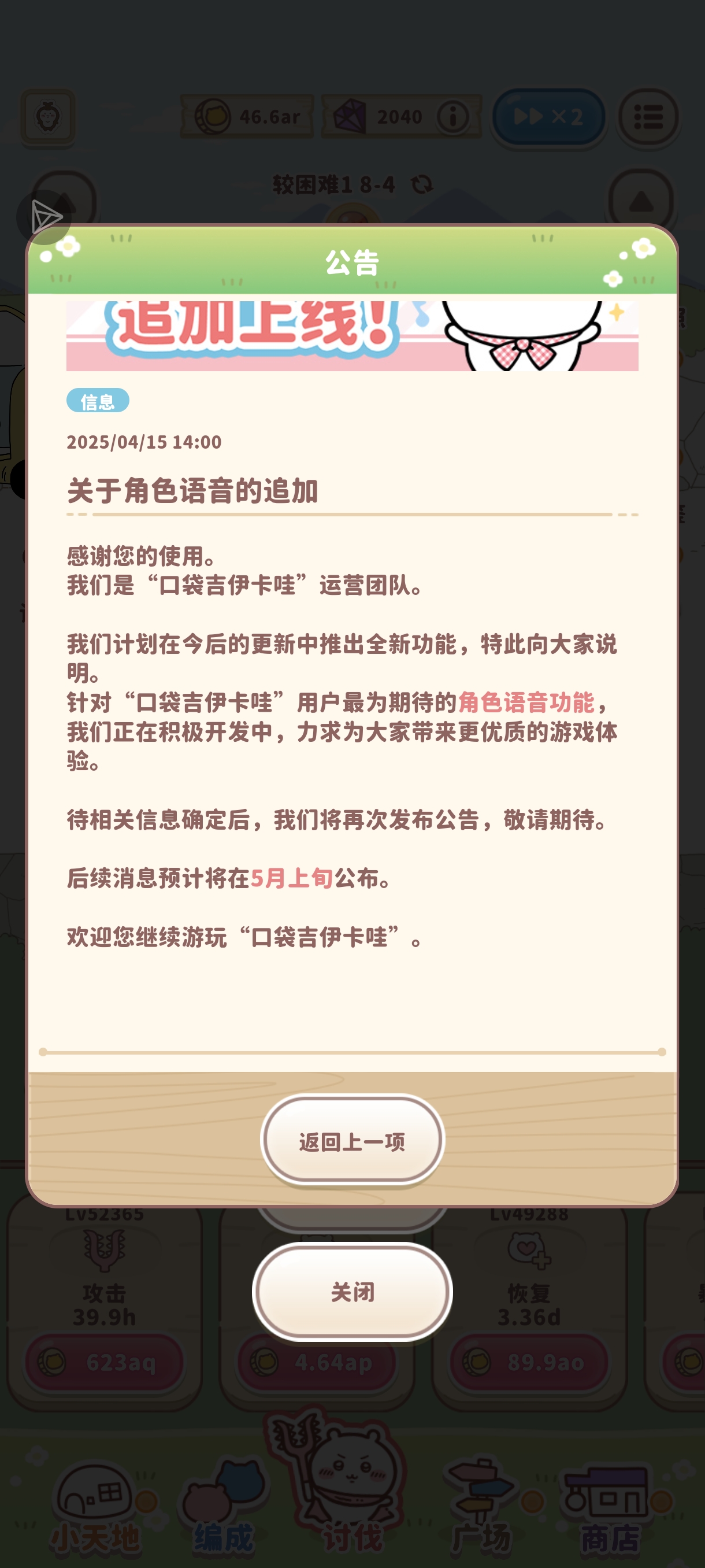Image resolution: width=705 pixels, height=1568 pixels.
Task: Close the announcement dialog with 关闭
Action: (x=352, y=1291)
